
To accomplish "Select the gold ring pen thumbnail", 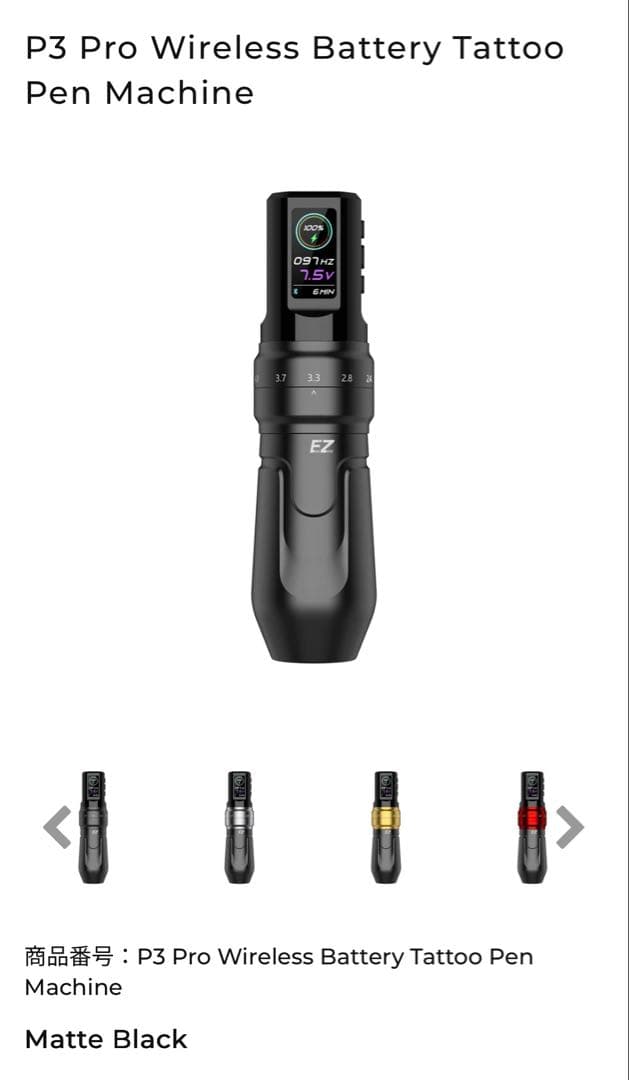I will tap(385, 827).
